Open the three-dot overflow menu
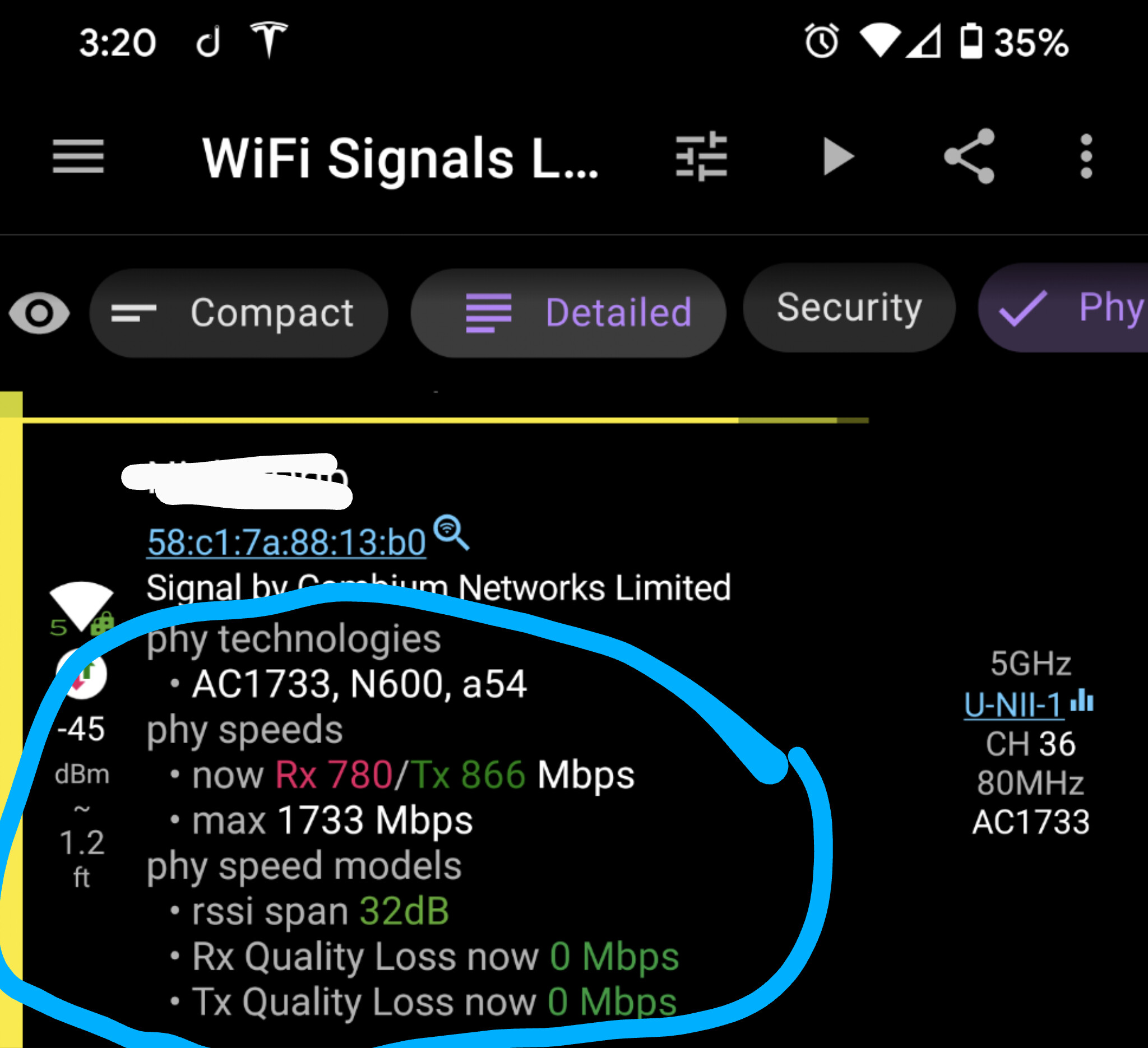 [1086, 156]
